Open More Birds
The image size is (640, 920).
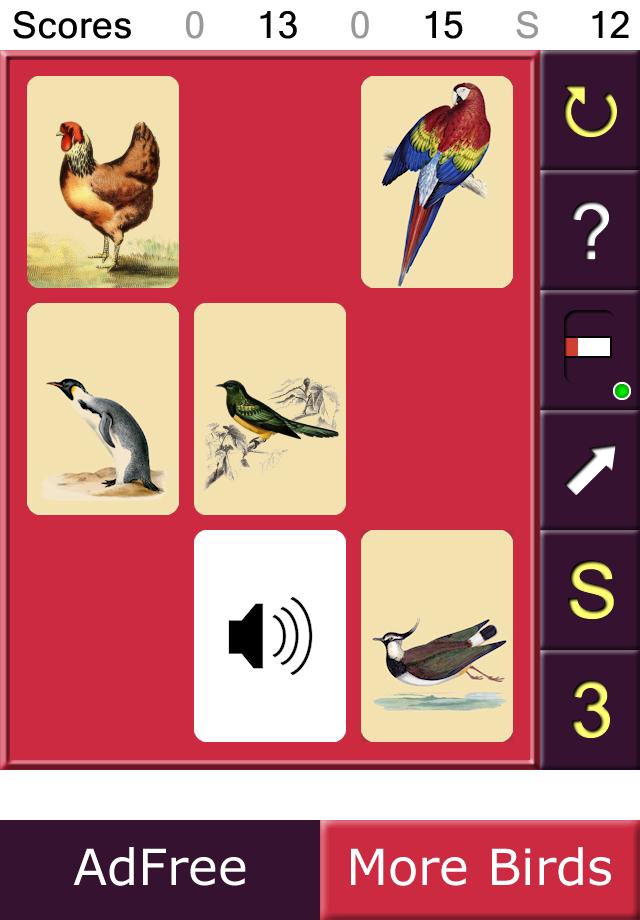click(480, 868)
